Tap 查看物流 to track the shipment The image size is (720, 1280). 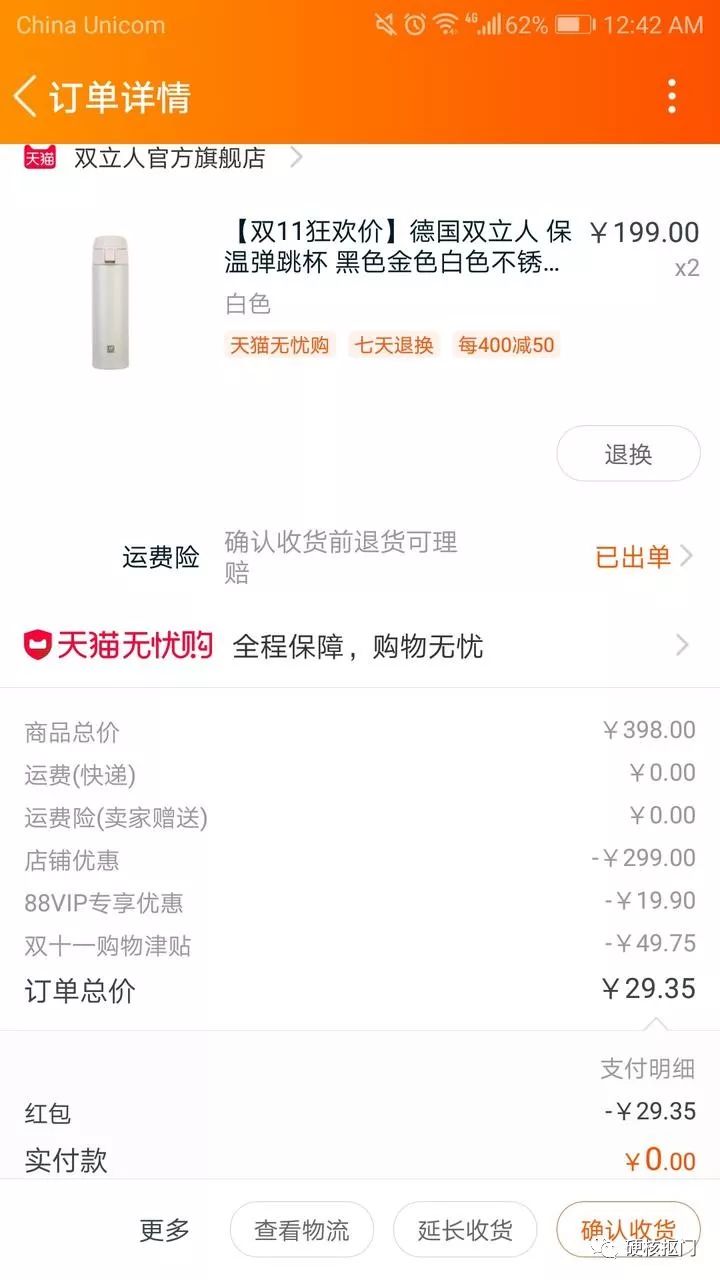(301, 1229)
